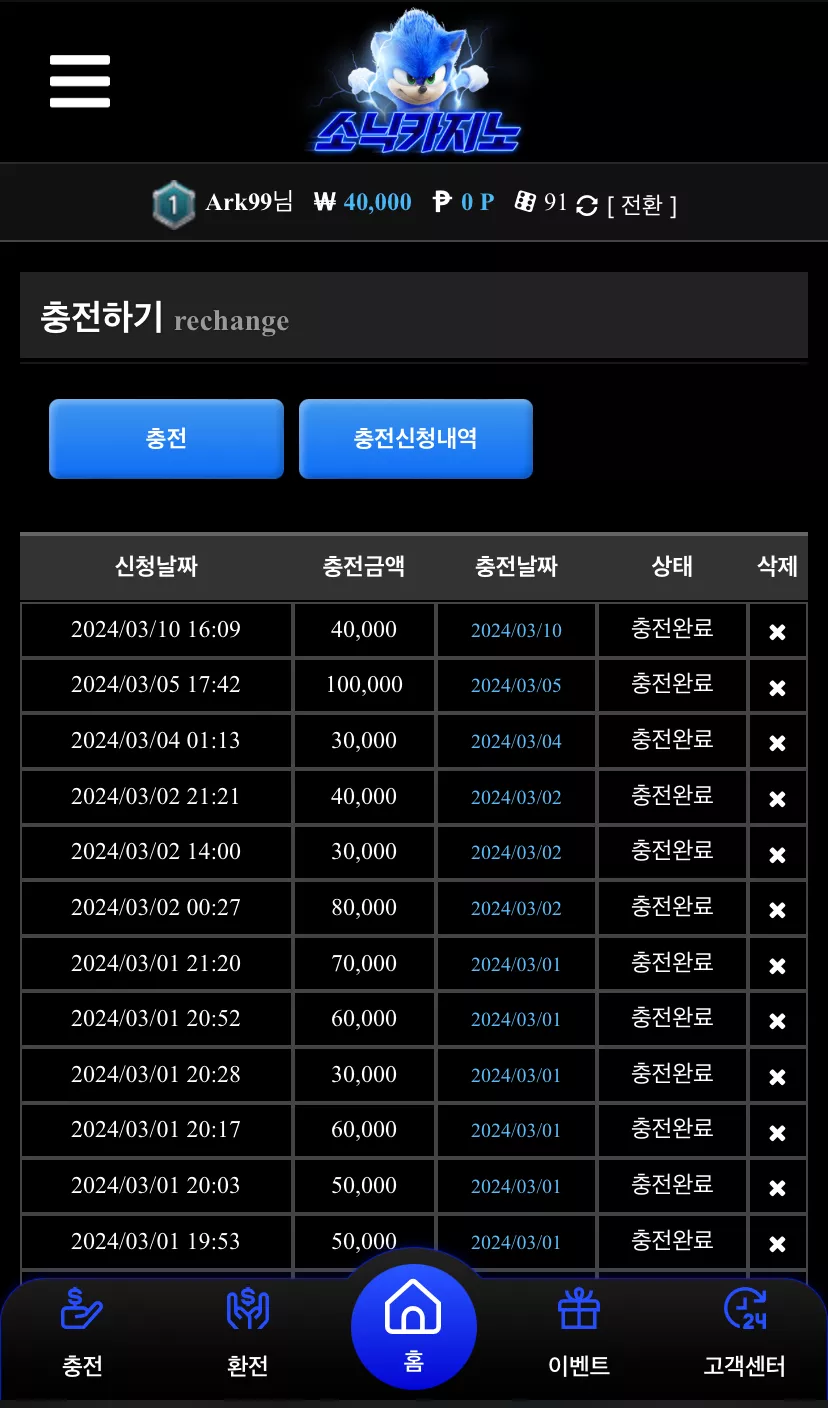Image resolution: width=828 pixels, height=1408 pixels.
Task: Select the 충전 blue button
Action: [166, 439]
